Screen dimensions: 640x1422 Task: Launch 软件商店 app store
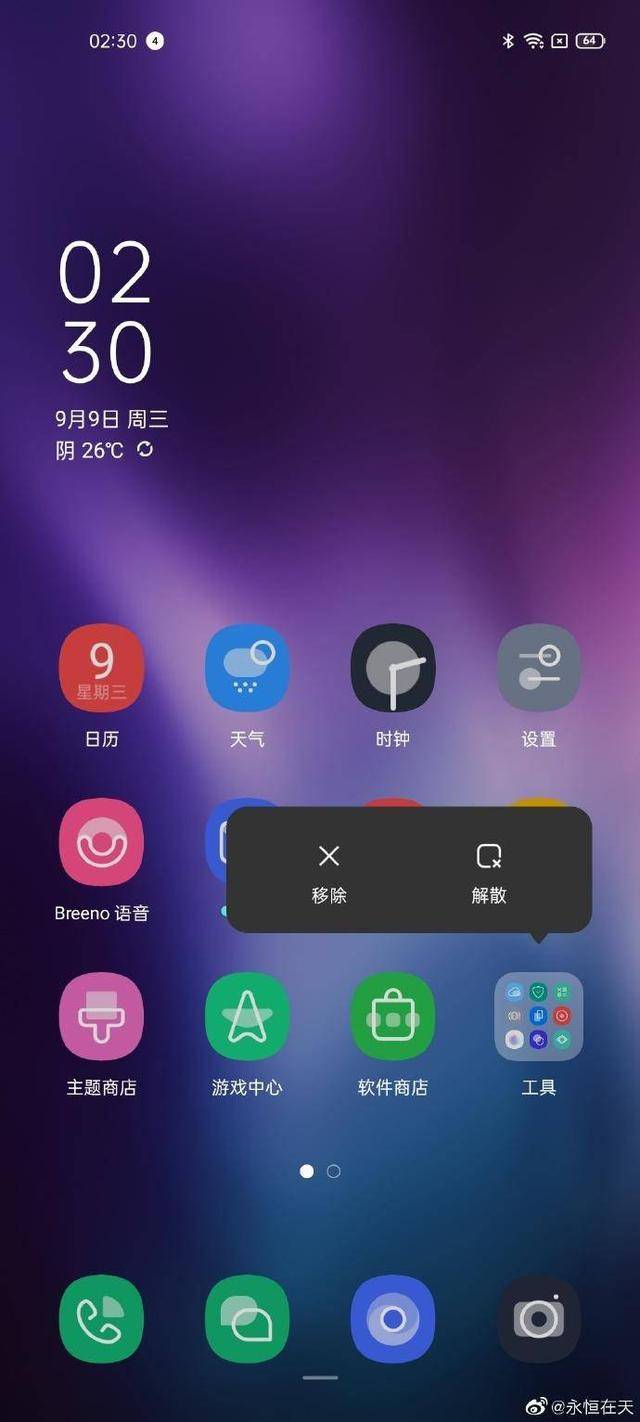[x=393, y=1016]
